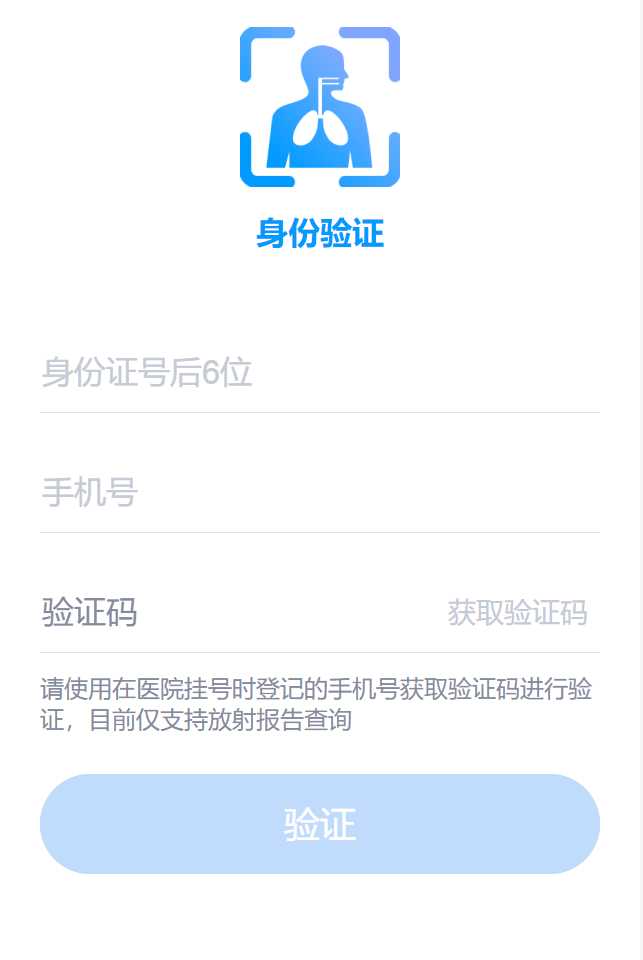Screen dimensions: 643x960
Task: Request a code via 获取验证码
Action: coord(517,613)
